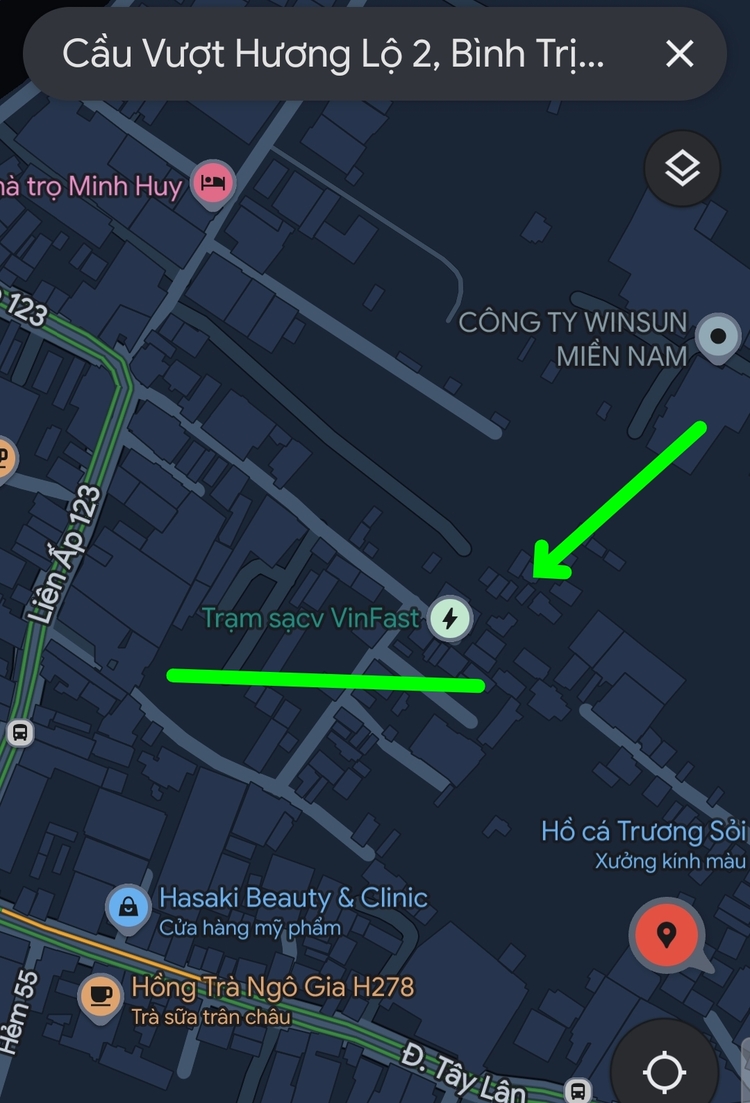Open the map layers selector
The height and width of the screenshot is (1103, 750).
682,168
